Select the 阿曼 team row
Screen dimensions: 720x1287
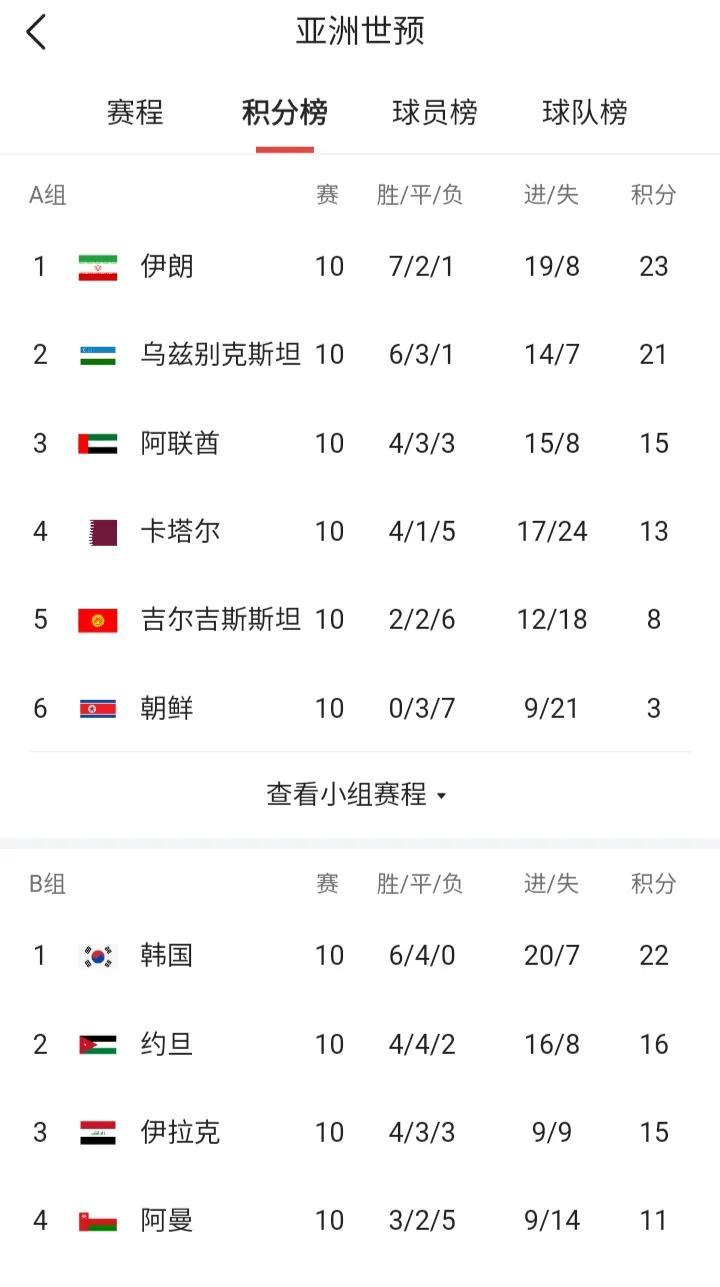pyautogui.click(x=360, y=1220)
